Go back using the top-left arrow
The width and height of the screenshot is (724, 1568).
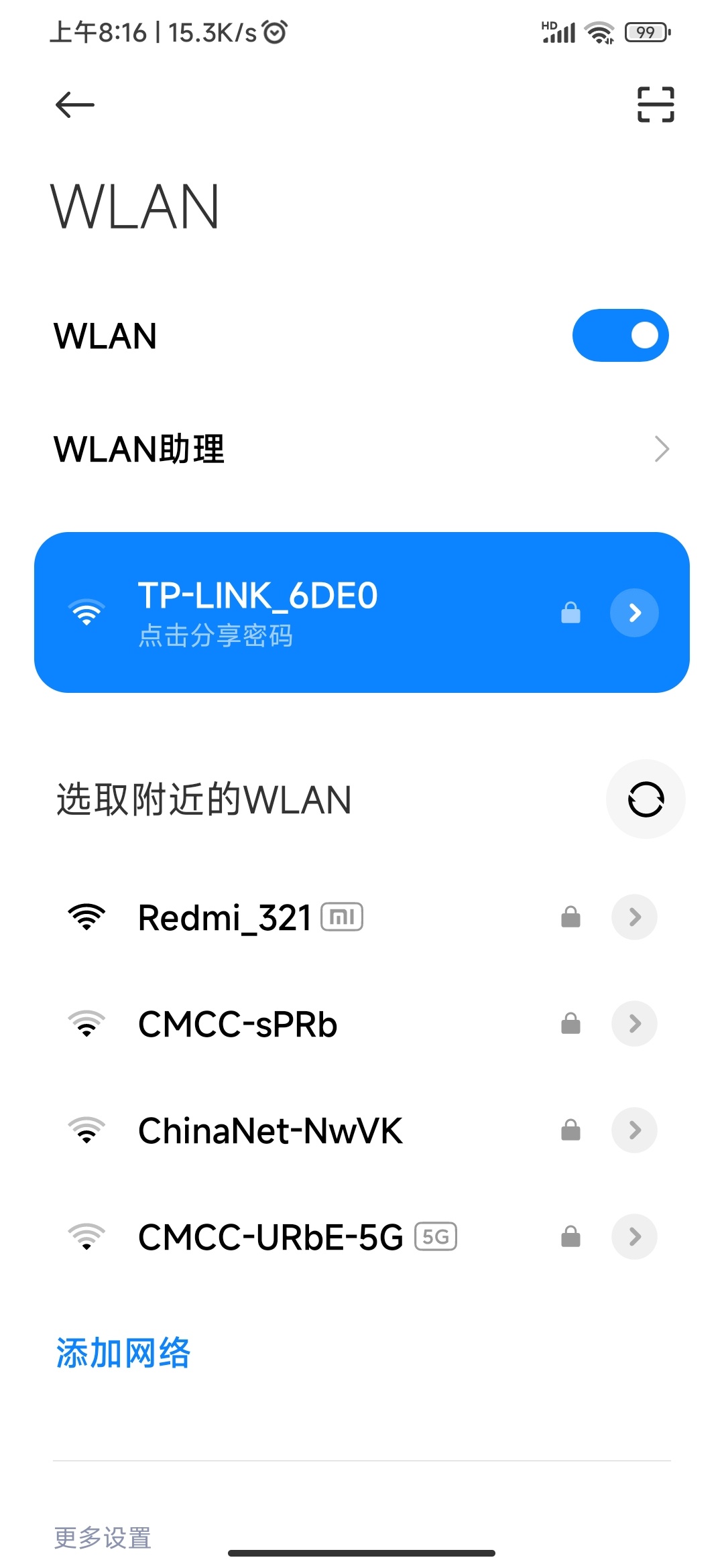point(74,105)
